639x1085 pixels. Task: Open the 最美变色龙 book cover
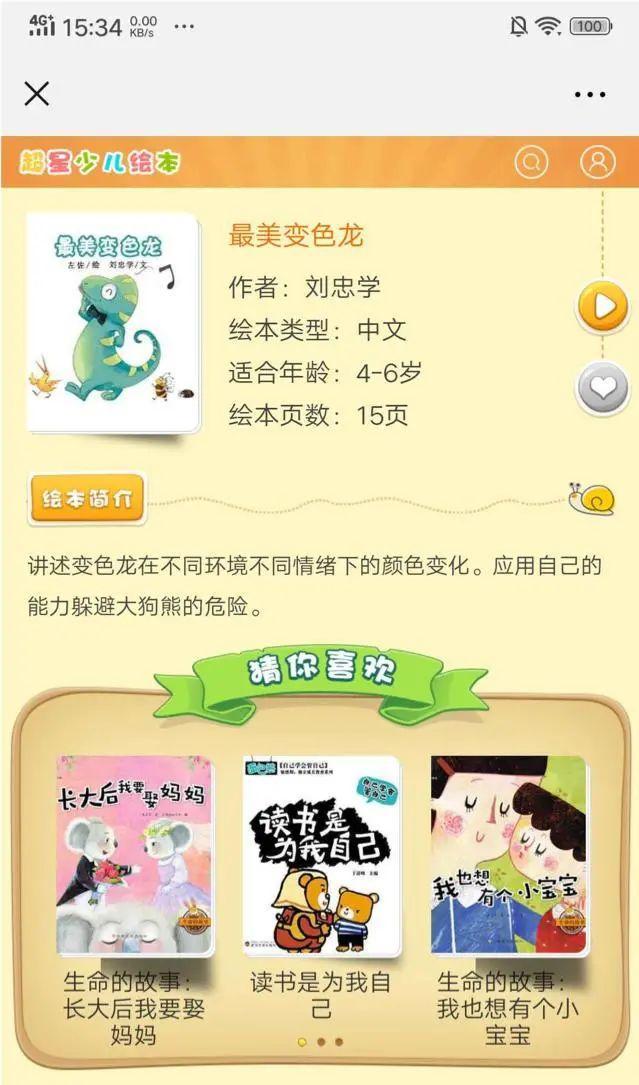112,322
